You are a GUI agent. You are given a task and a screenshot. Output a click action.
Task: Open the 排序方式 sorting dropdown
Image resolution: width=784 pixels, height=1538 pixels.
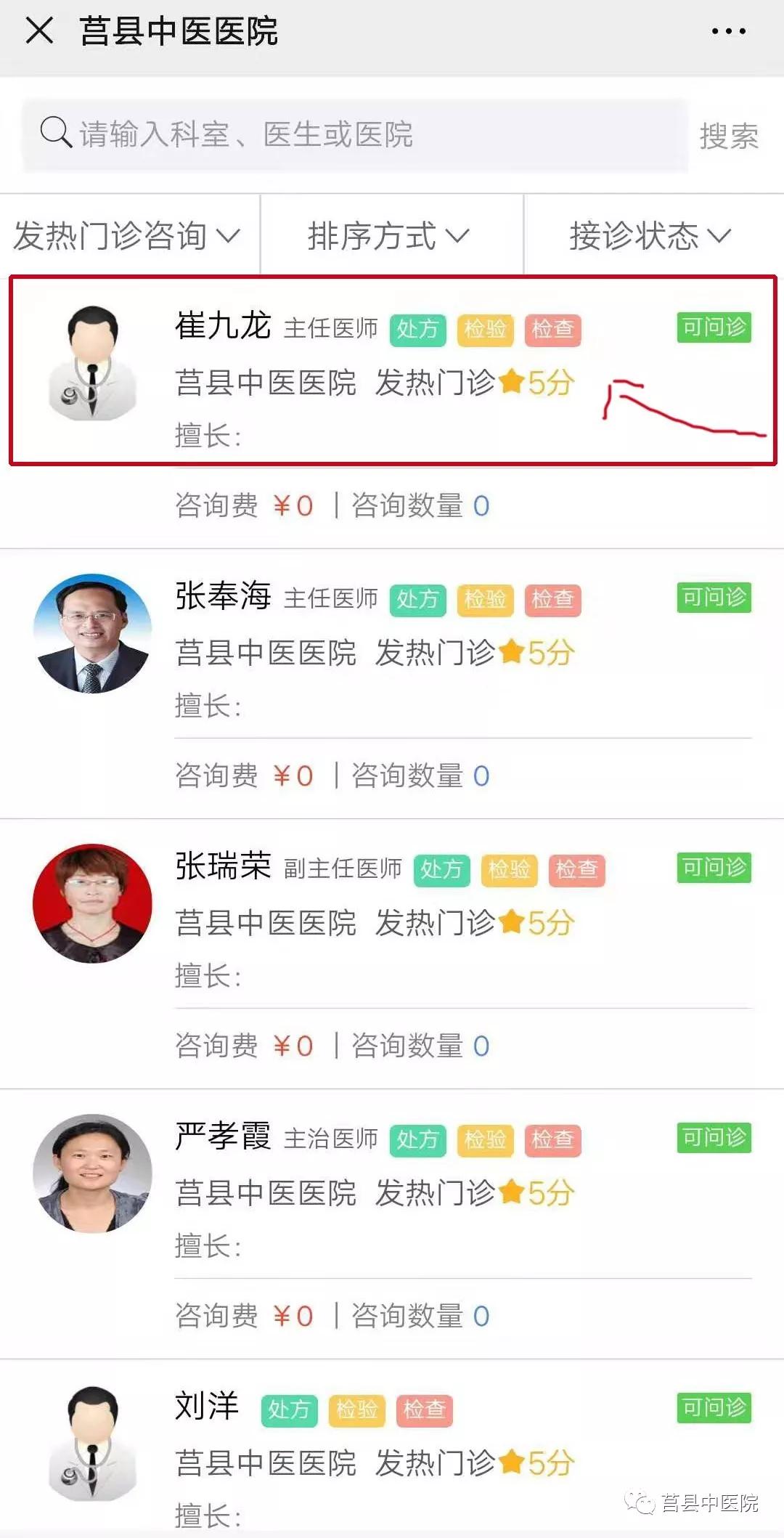point(390,235)
